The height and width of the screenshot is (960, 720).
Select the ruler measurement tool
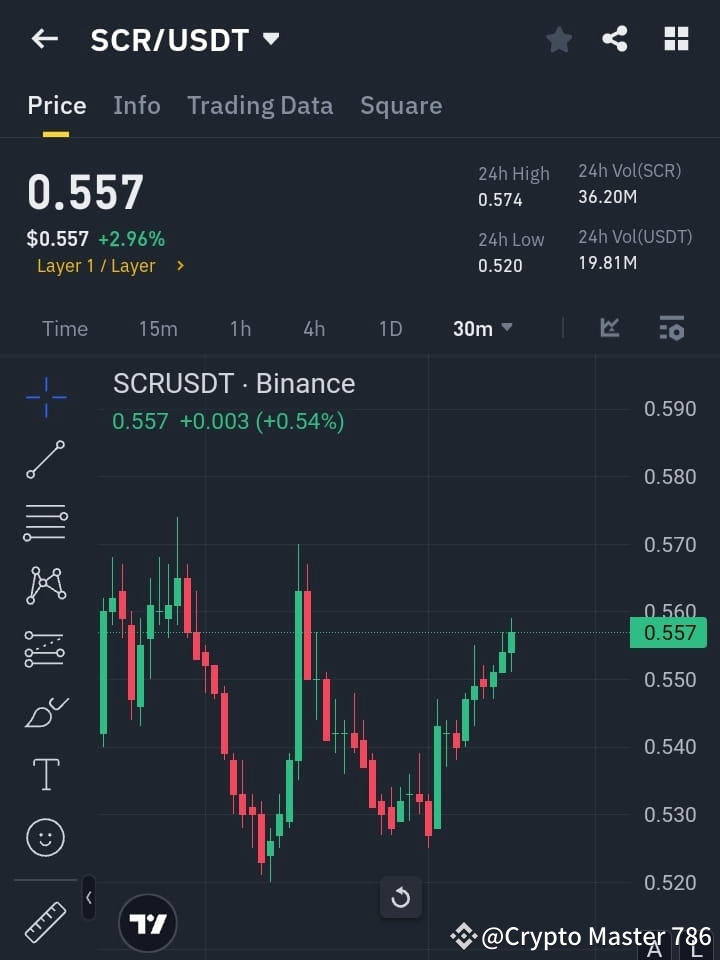pos(45,922)
